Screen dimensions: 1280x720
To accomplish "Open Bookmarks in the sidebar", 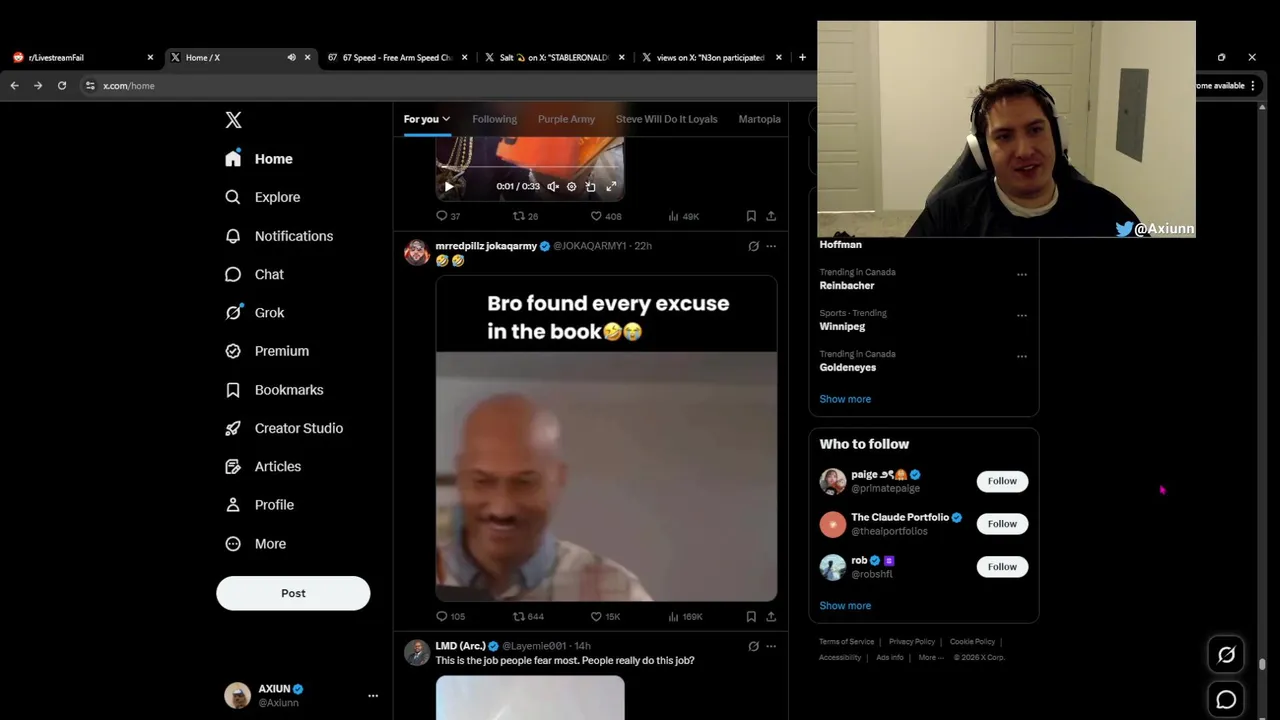I will 288,390.
